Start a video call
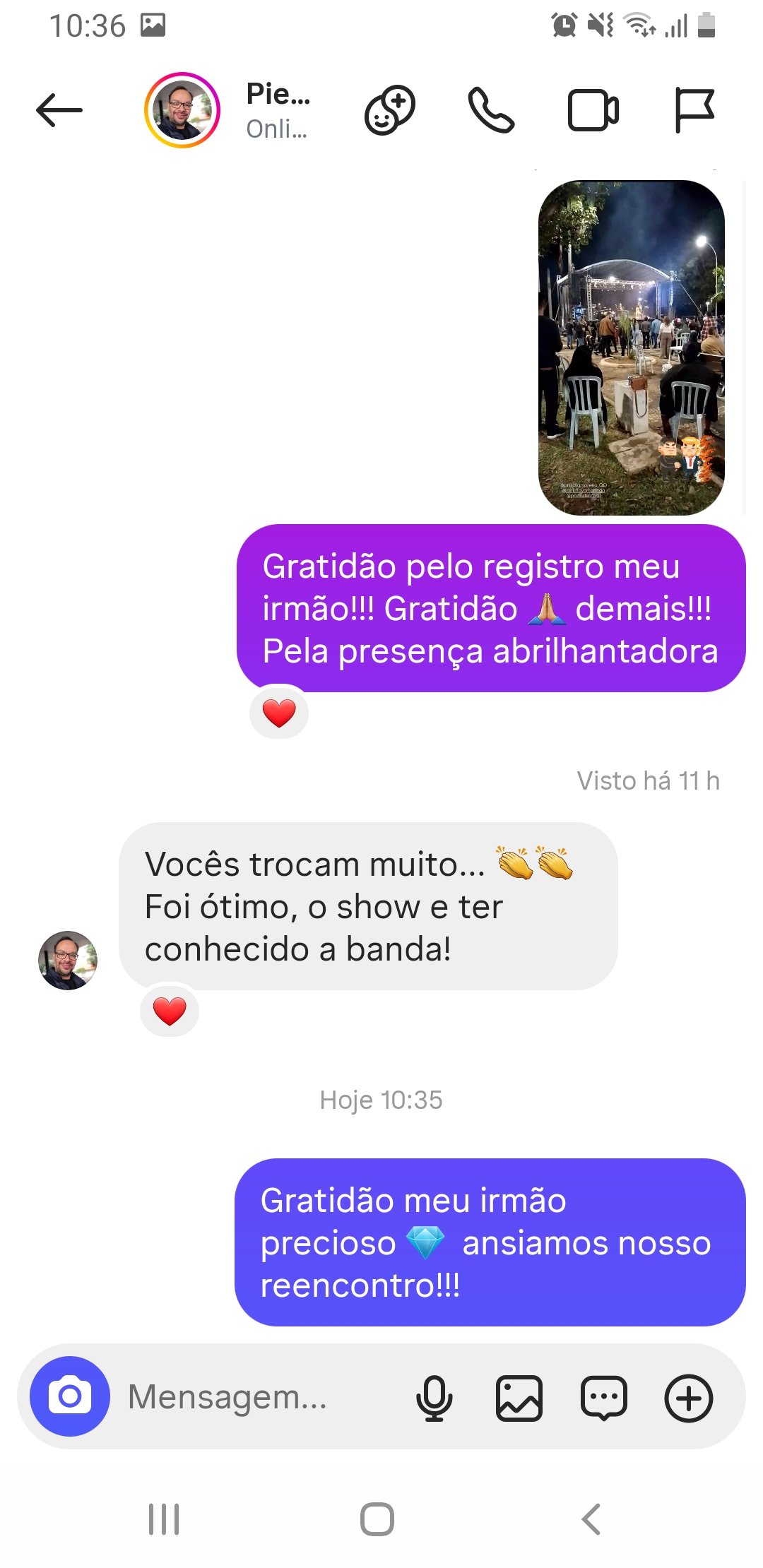The width and height of the screenshot is (763, 1568). [593, 110]
